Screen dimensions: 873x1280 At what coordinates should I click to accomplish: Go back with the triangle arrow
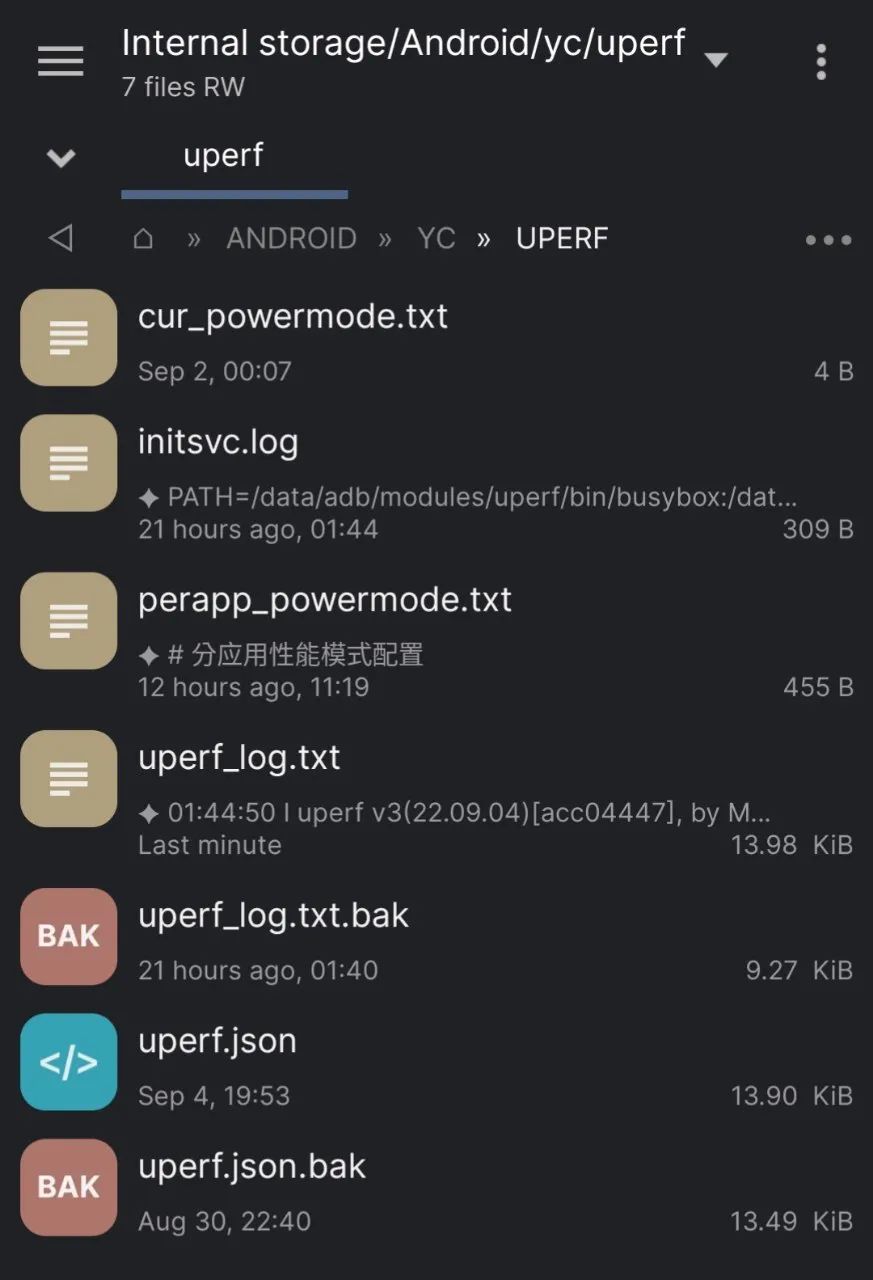point(61,238)
